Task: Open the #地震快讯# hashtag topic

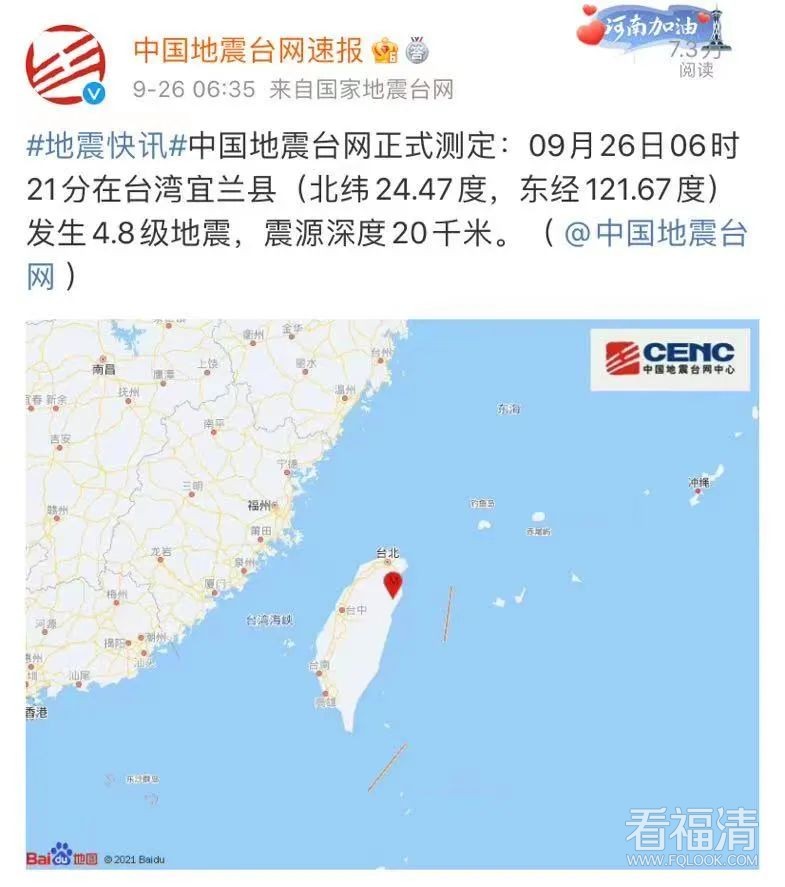Action: click(x=107, y=147)
